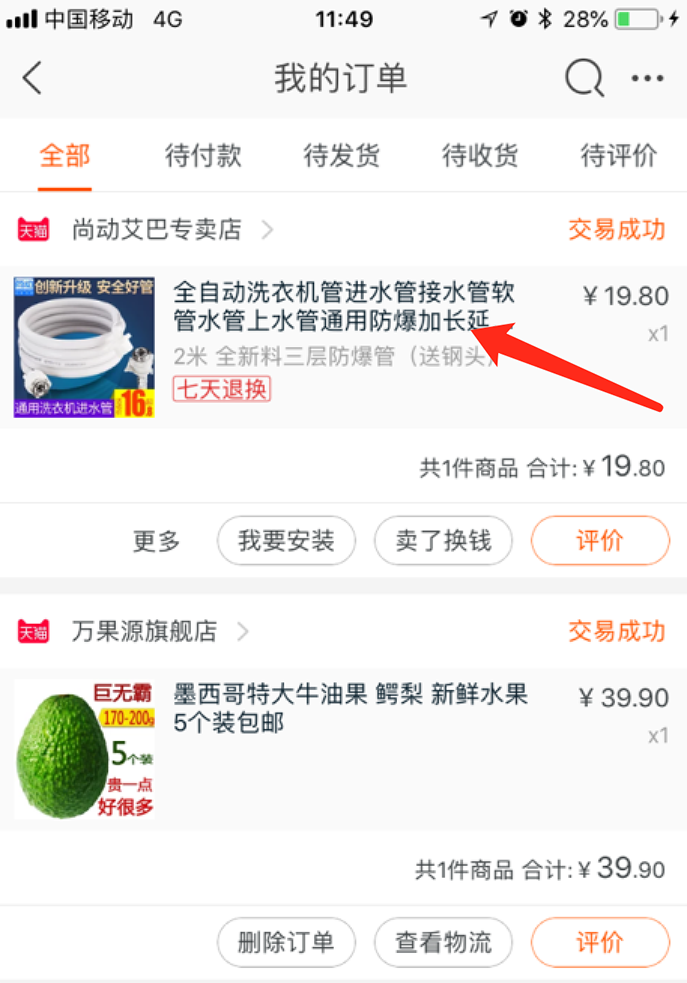The width and height of the screenshot is (687, 983).
Task: Review the ¥19.80 hose order with 评价
Action: [599, 541]
